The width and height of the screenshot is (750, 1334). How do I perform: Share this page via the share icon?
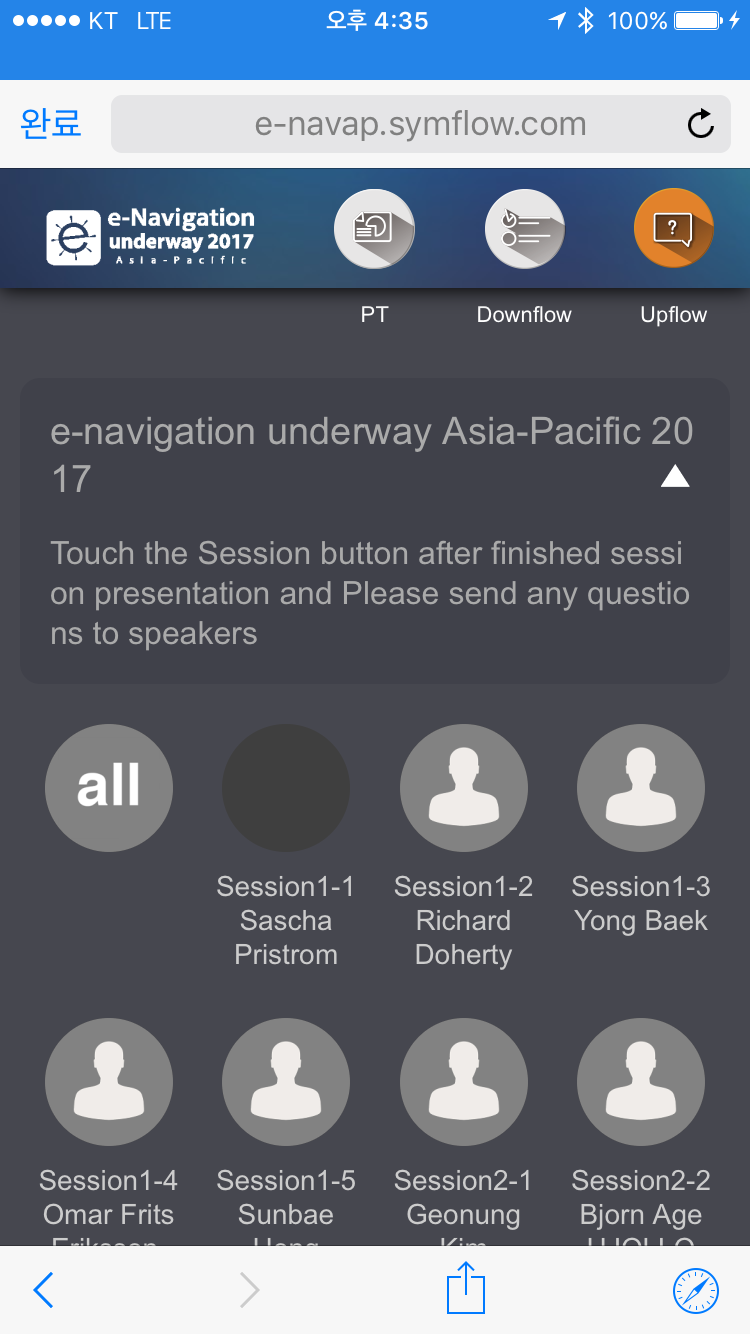465,1288
